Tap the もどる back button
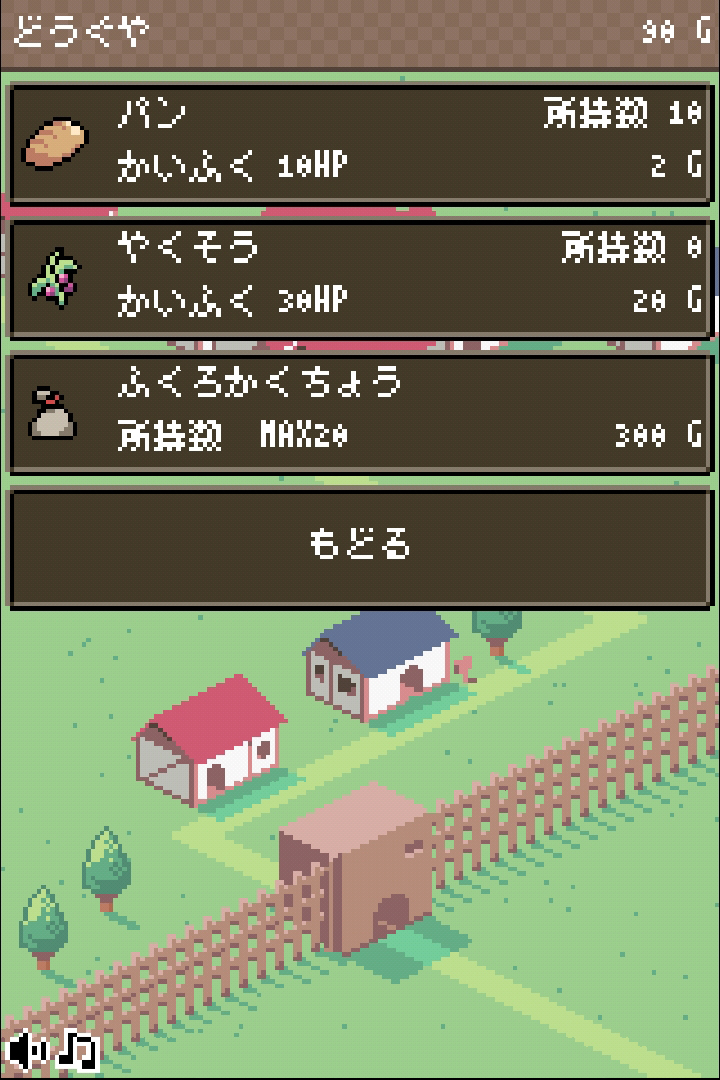This screenshot has height=1080, width=720. coord(360,547)
